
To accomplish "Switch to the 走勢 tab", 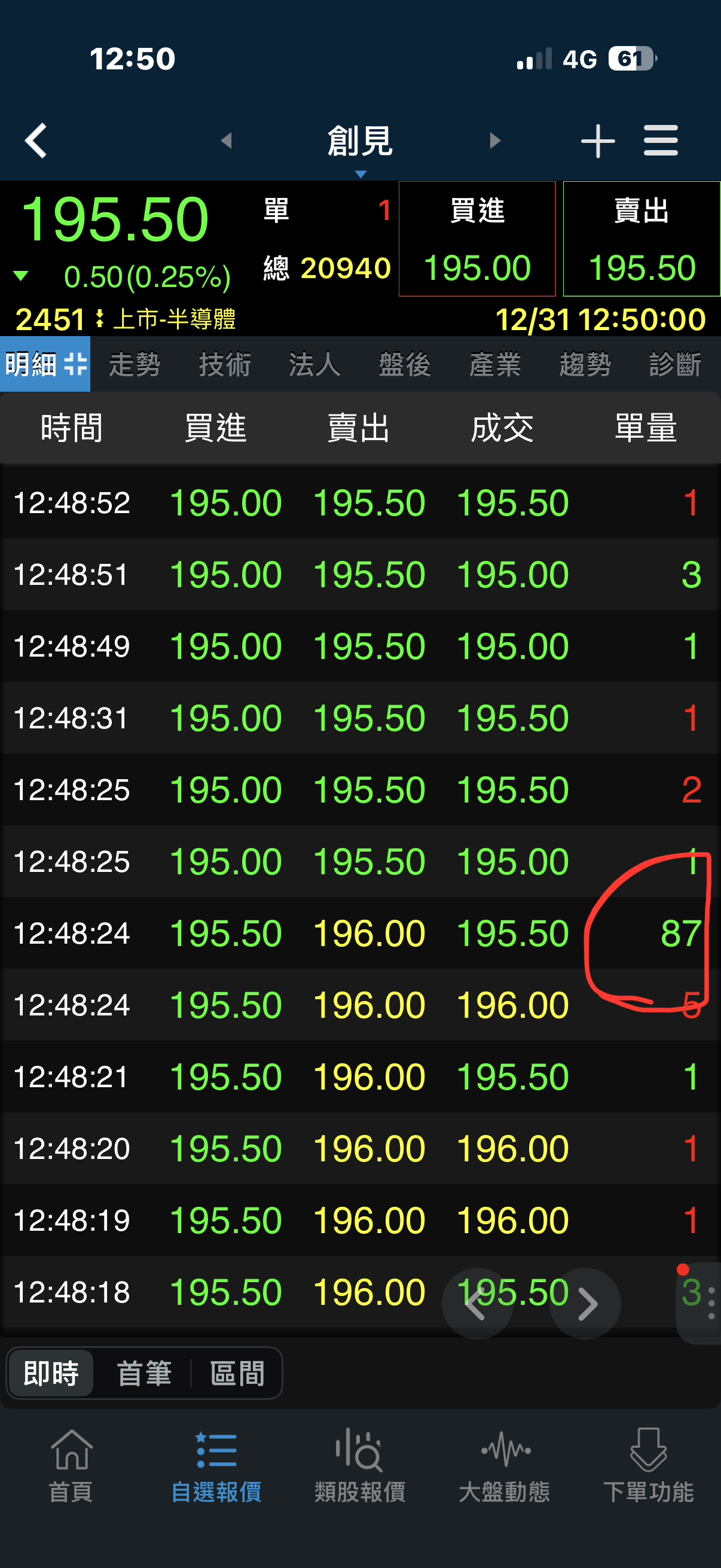I will (135, 365).
